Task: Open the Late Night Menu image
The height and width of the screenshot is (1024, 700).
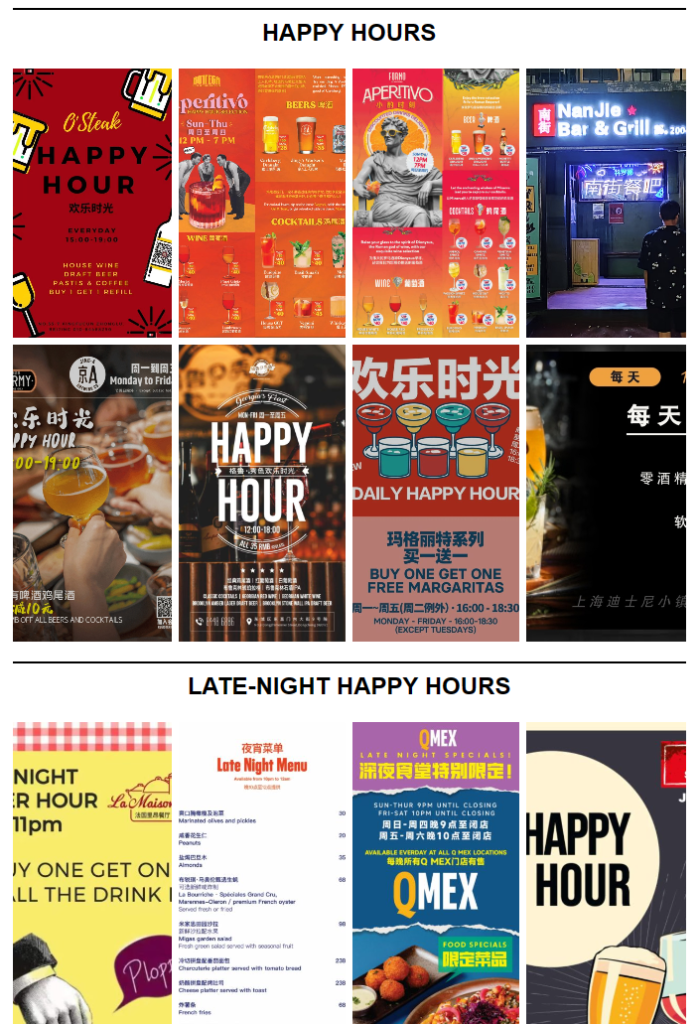Action: click(x=262, y=872)
